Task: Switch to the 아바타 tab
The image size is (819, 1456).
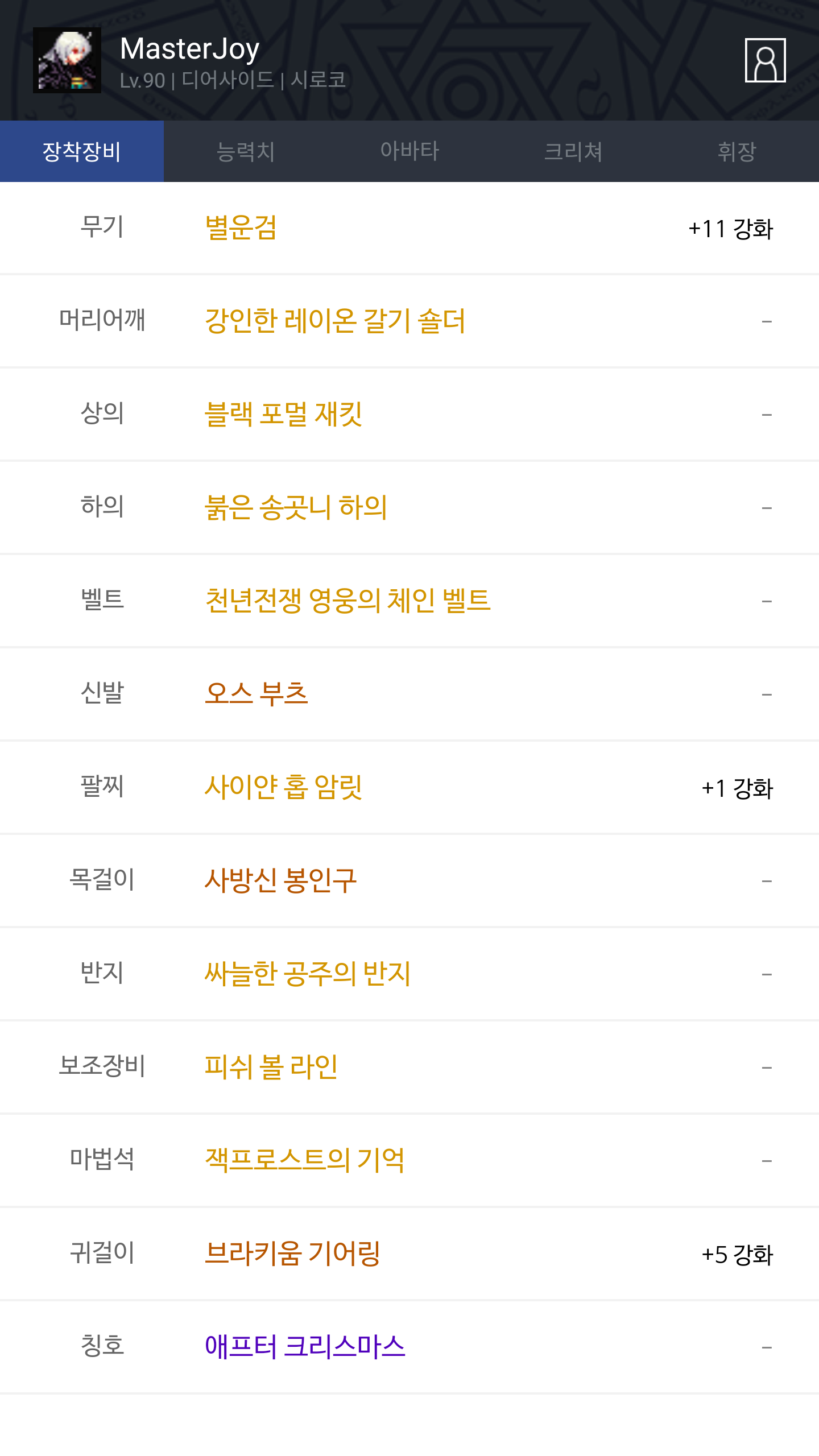Action: click(409, 151)
